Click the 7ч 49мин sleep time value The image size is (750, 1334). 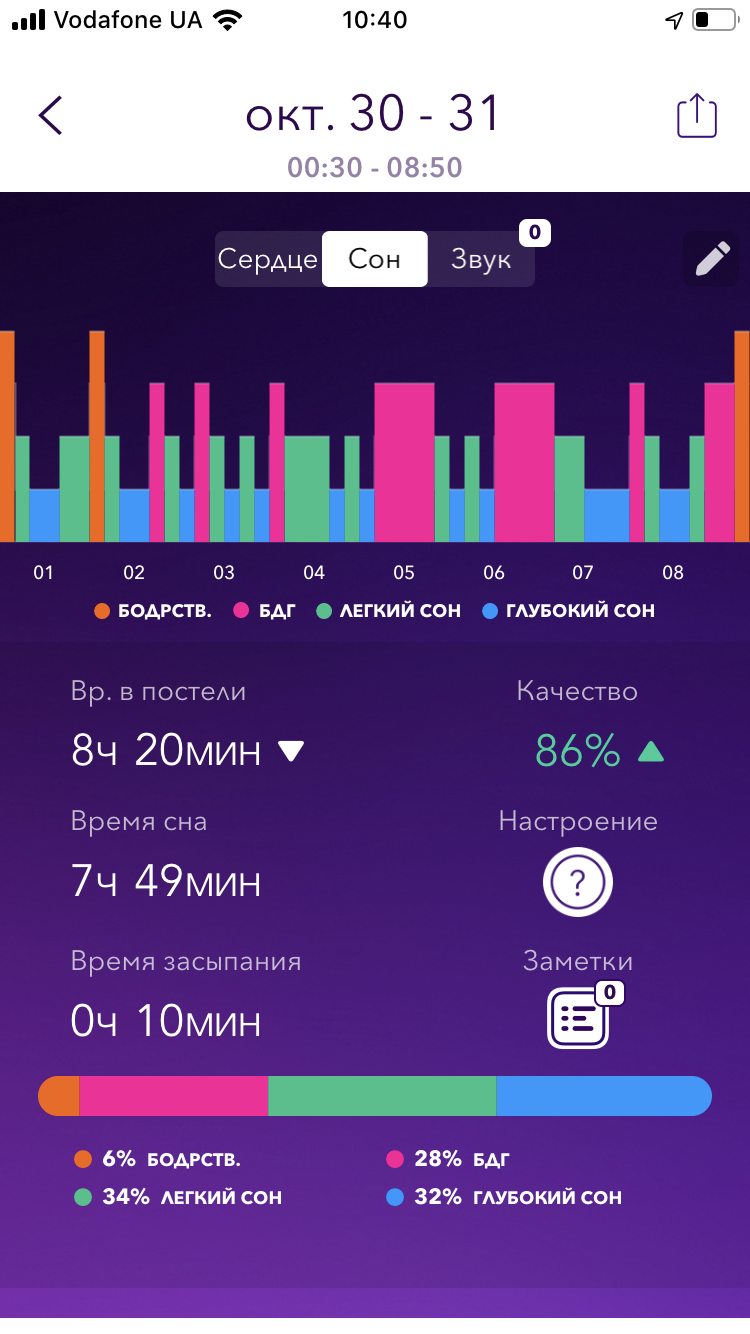164,881
